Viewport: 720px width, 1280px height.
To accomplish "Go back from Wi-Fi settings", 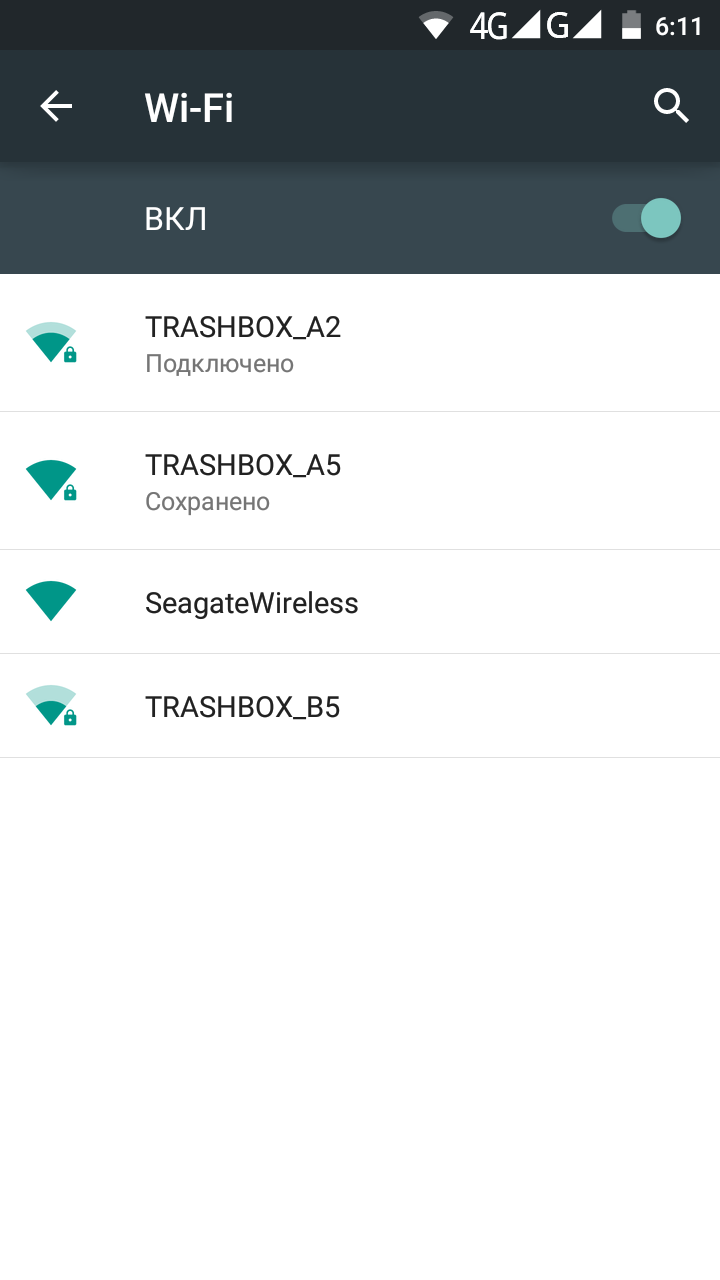I will pos(56,106).
